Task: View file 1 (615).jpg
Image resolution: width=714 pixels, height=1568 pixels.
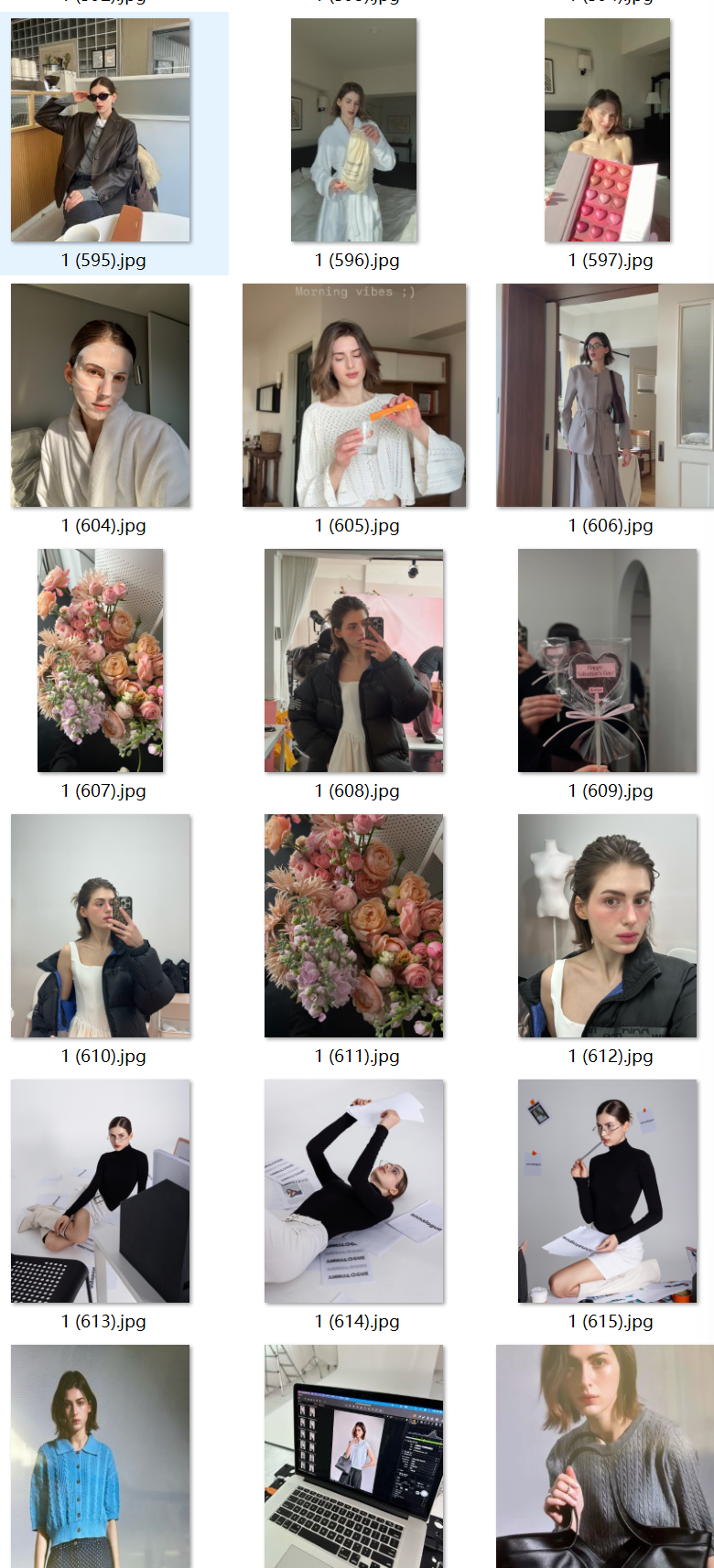Action: click(x=607, y=1191)
